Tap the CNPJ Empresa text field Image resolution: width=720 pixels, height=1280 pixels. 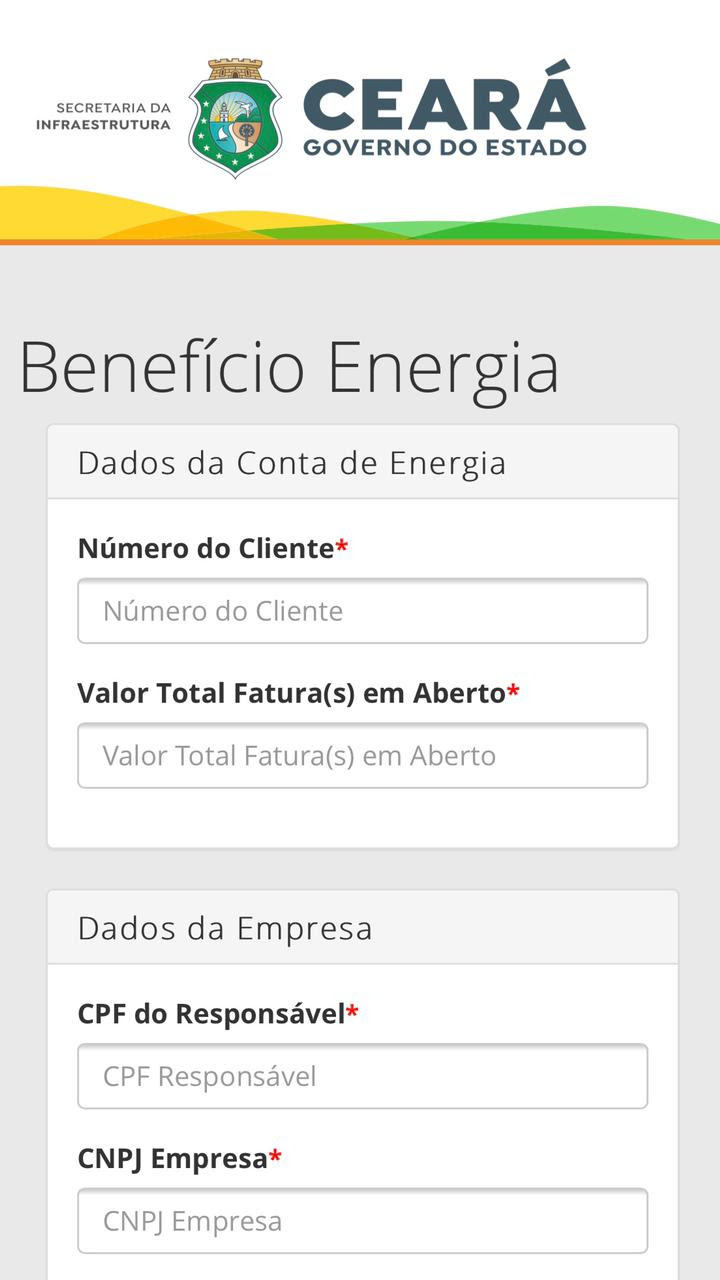pyautogui.click(x=362, y=1221)
